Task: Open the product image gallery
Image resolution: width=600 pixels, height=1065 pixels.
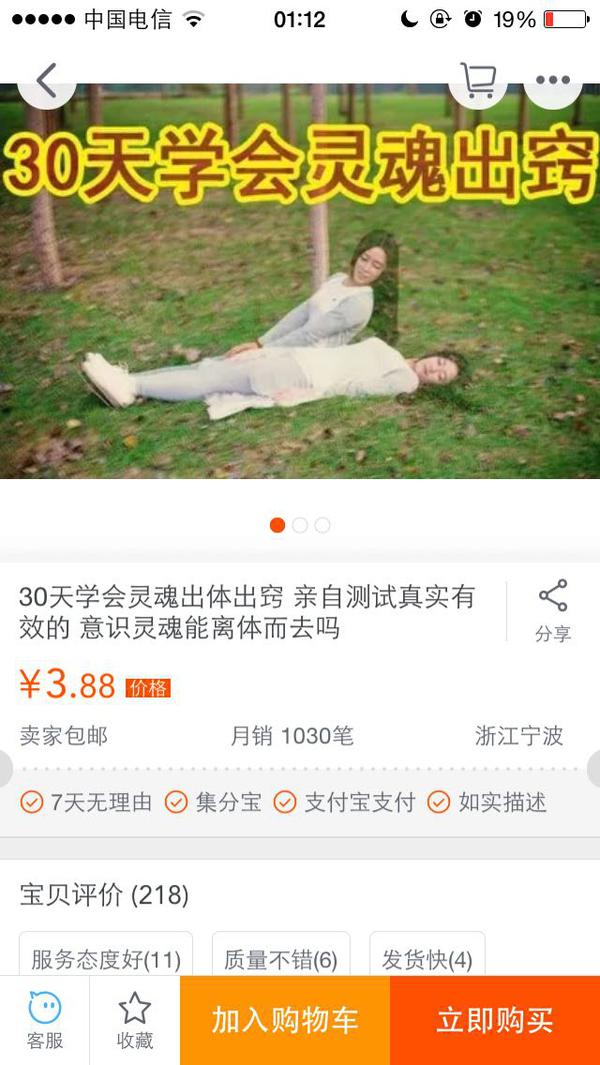Action: click(300, 290)
